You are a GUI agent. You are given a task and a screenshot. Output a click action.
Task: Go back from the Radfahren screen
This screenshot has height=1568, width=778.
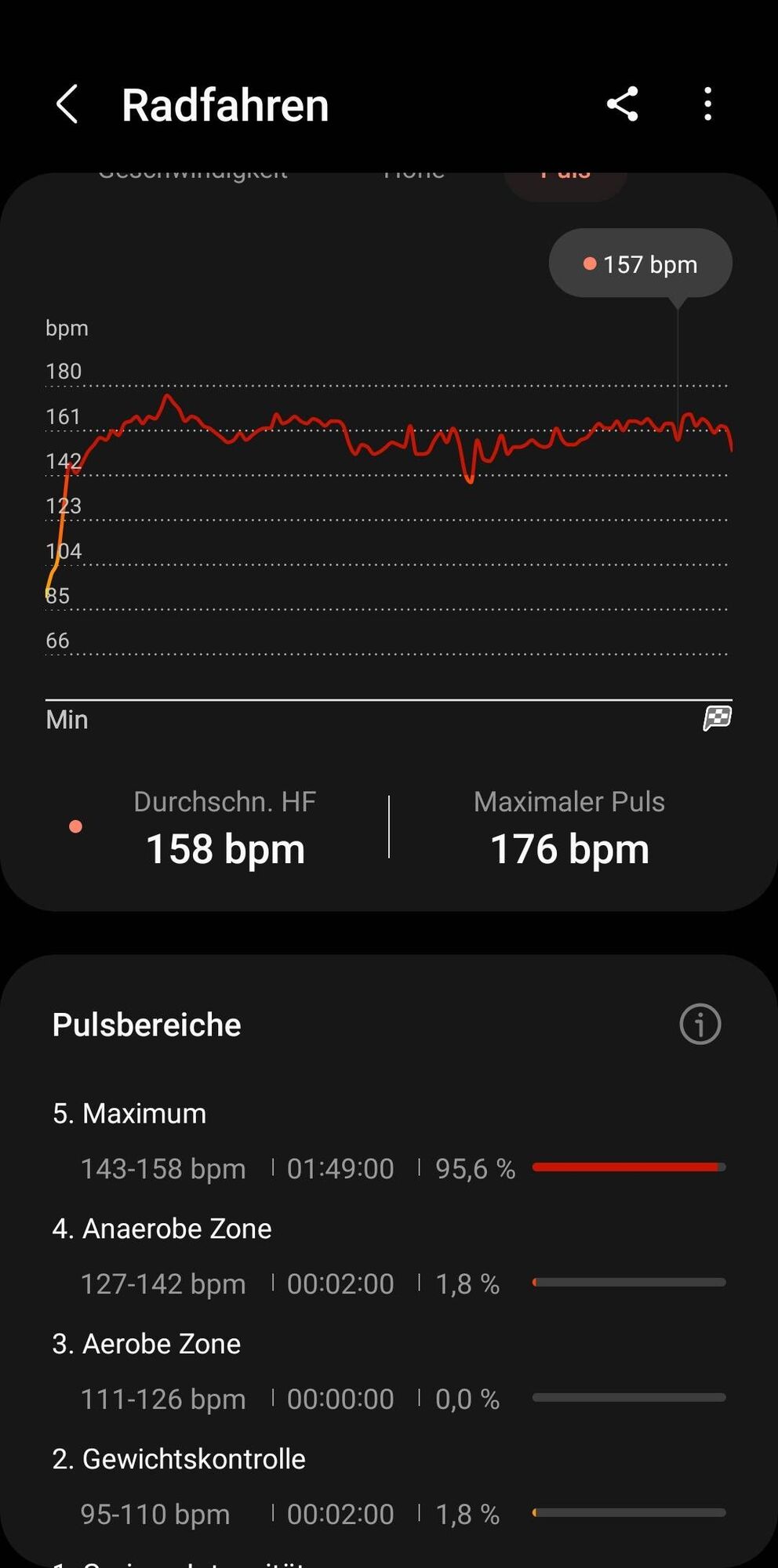[x=67, y=104]
